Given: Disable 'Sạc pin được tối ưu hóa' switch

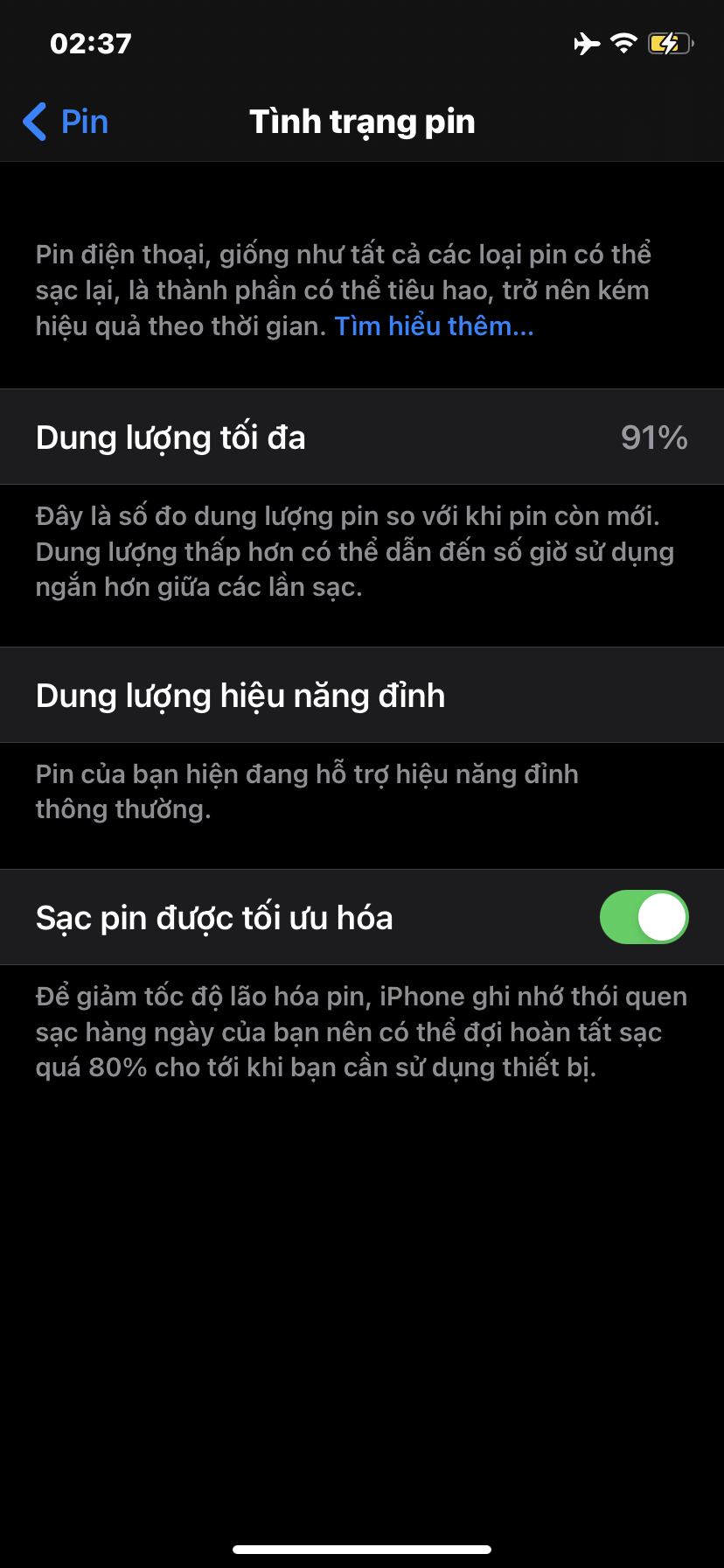Looking at the screenshot, I should [x=644, y=917].
